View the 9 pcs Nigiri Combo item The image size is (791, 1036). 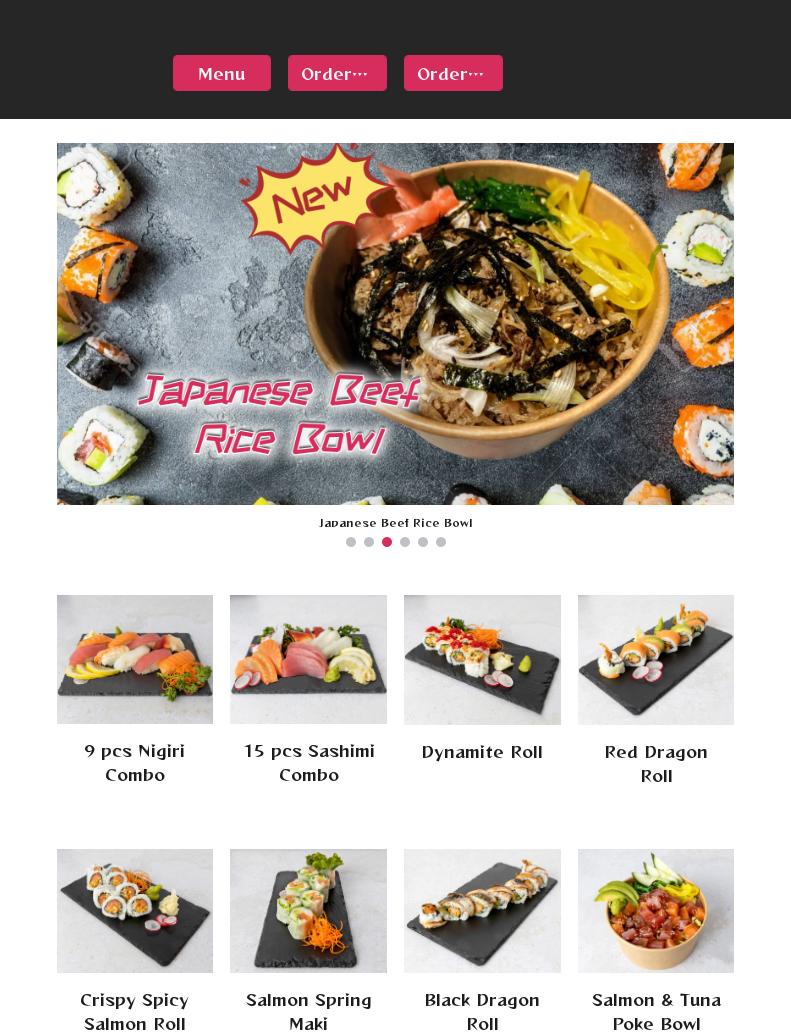(135, 660)
